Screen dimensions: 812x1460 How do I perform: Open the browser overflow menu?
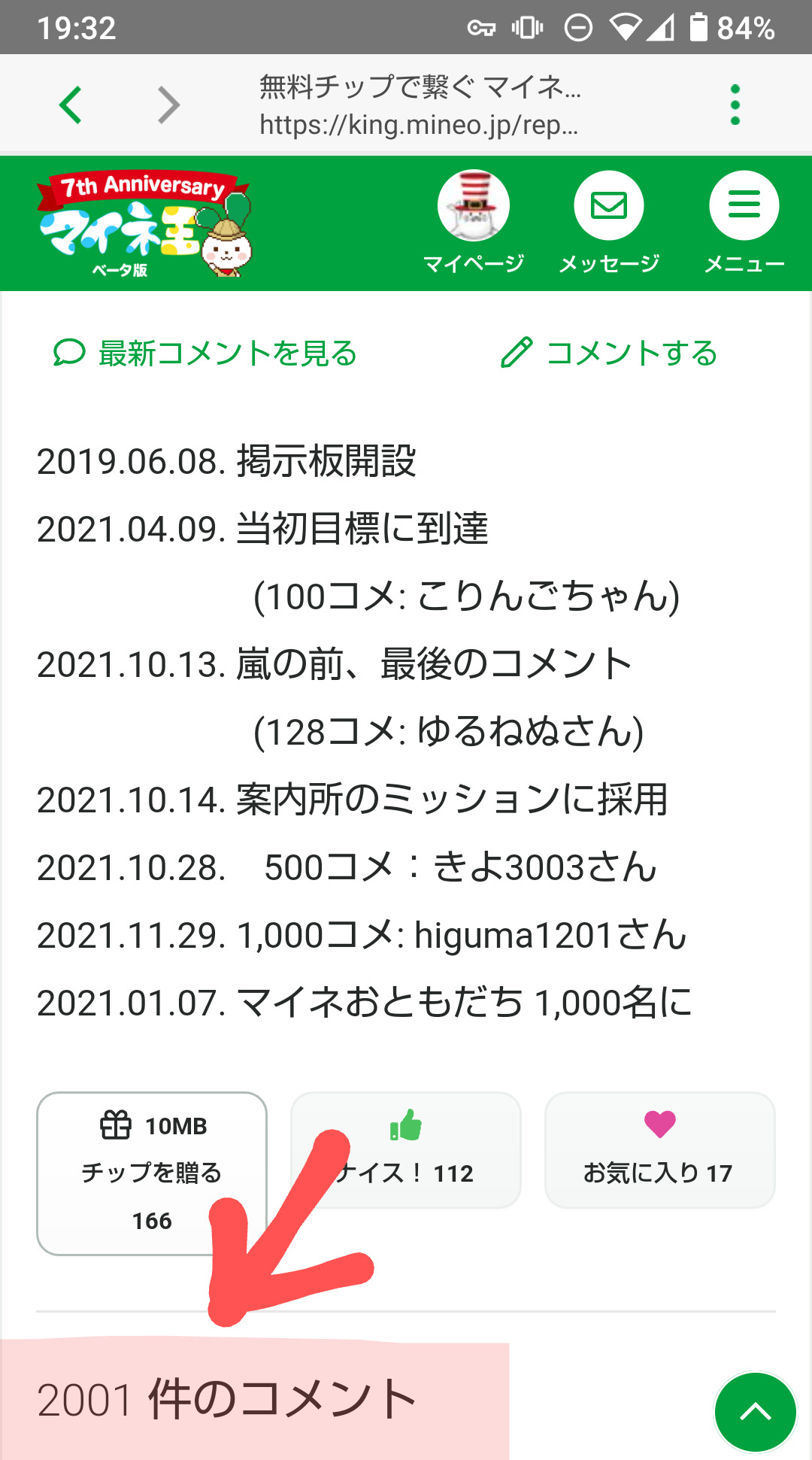tap(735, 105)
